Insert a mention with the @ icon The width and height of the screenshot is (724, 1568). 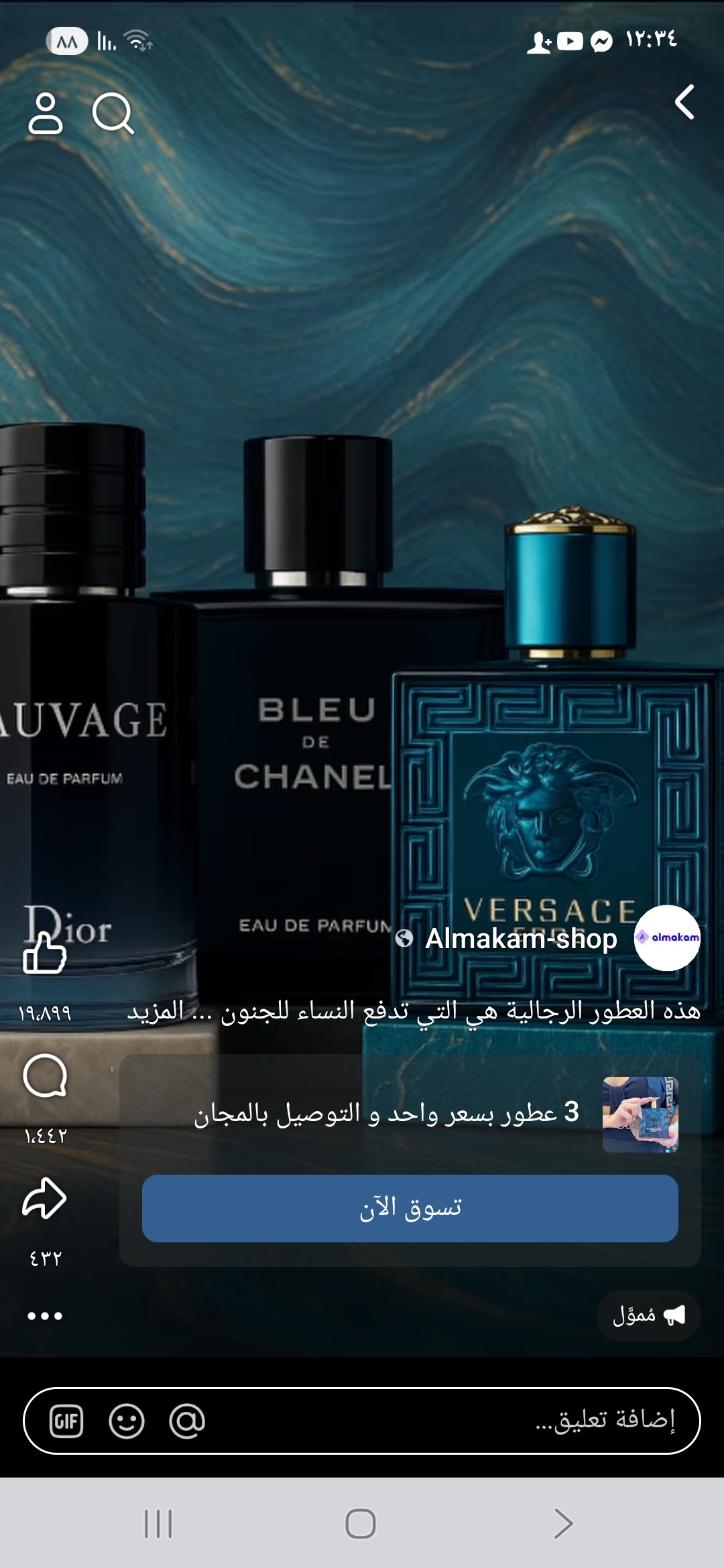(187, 1421)
